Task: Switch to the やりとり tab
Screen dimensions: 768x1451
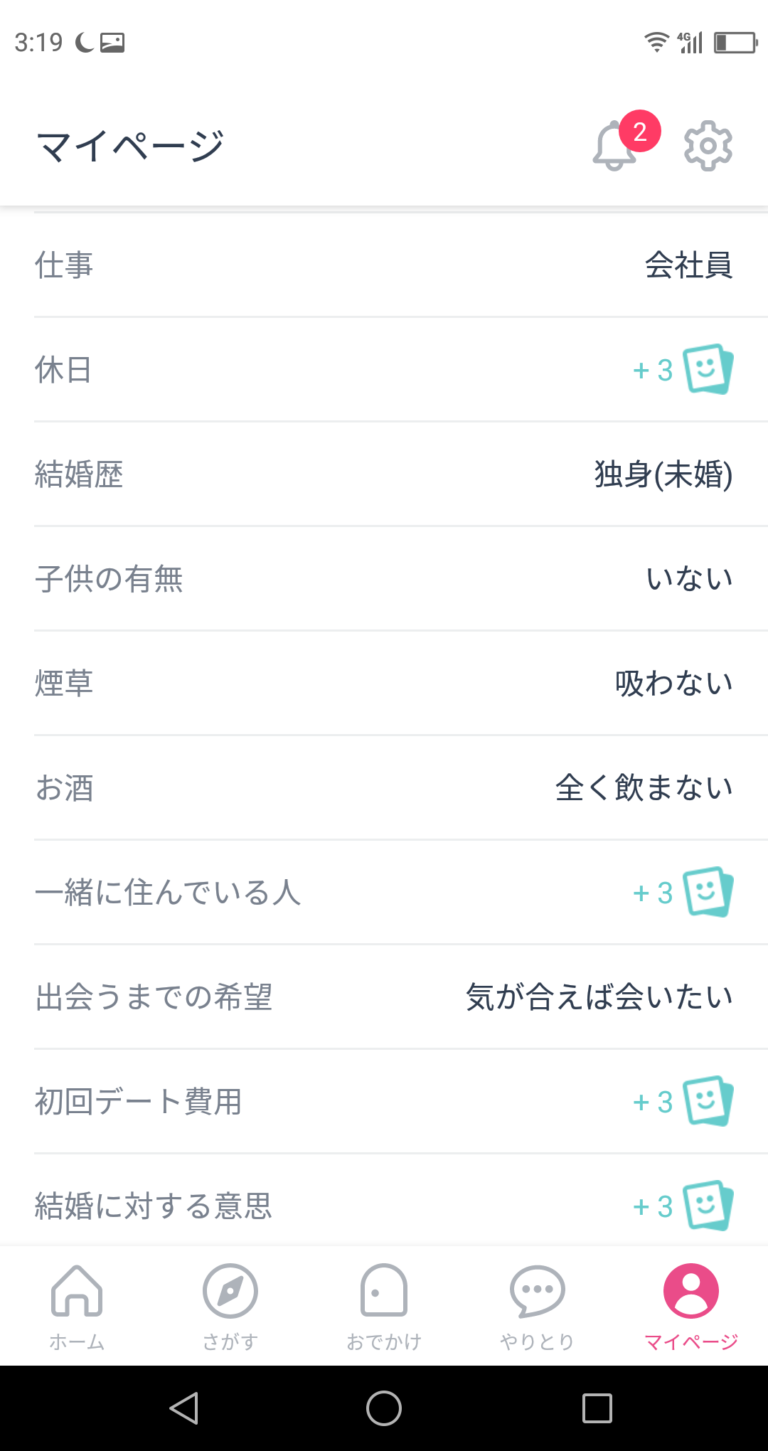Action: pos(537,1305)
